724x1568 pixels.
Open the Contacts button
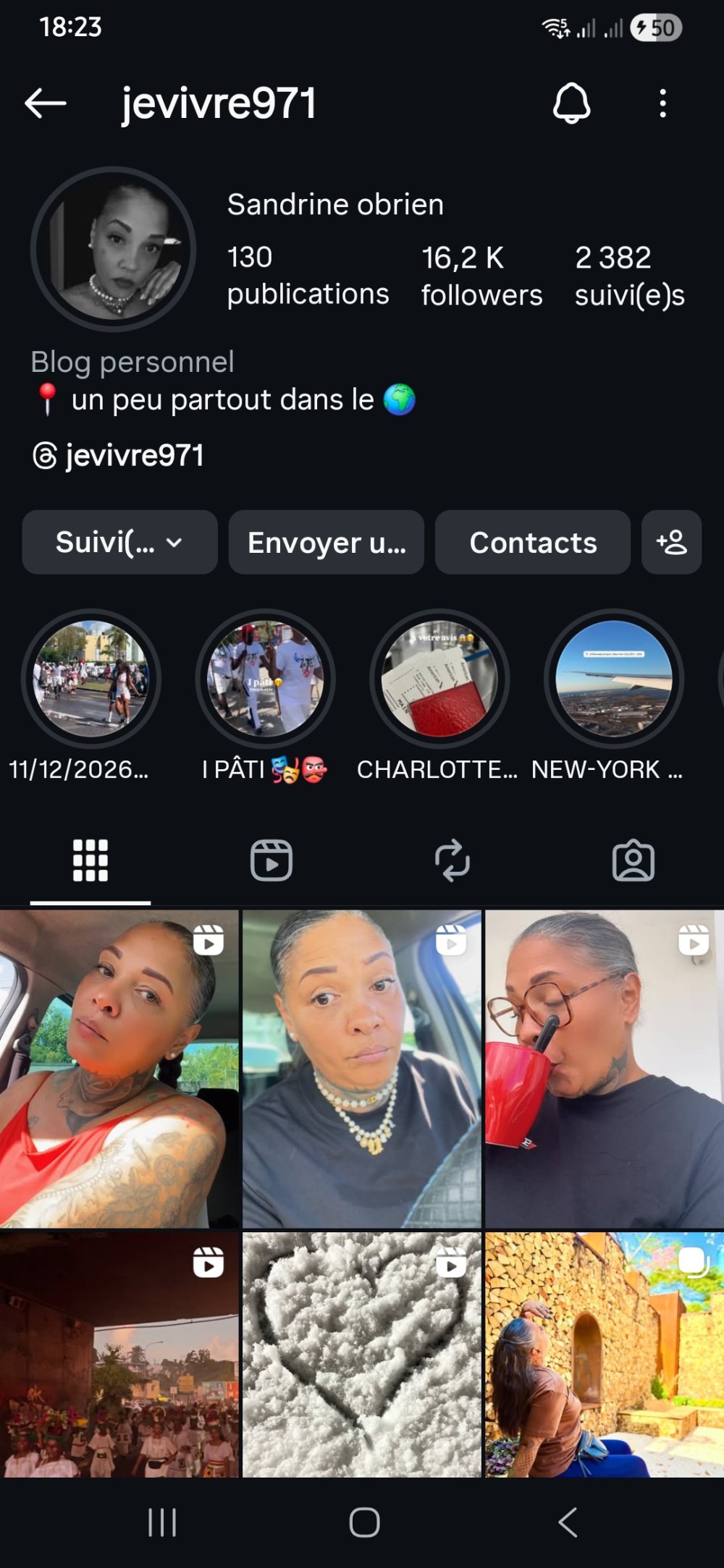533,543
